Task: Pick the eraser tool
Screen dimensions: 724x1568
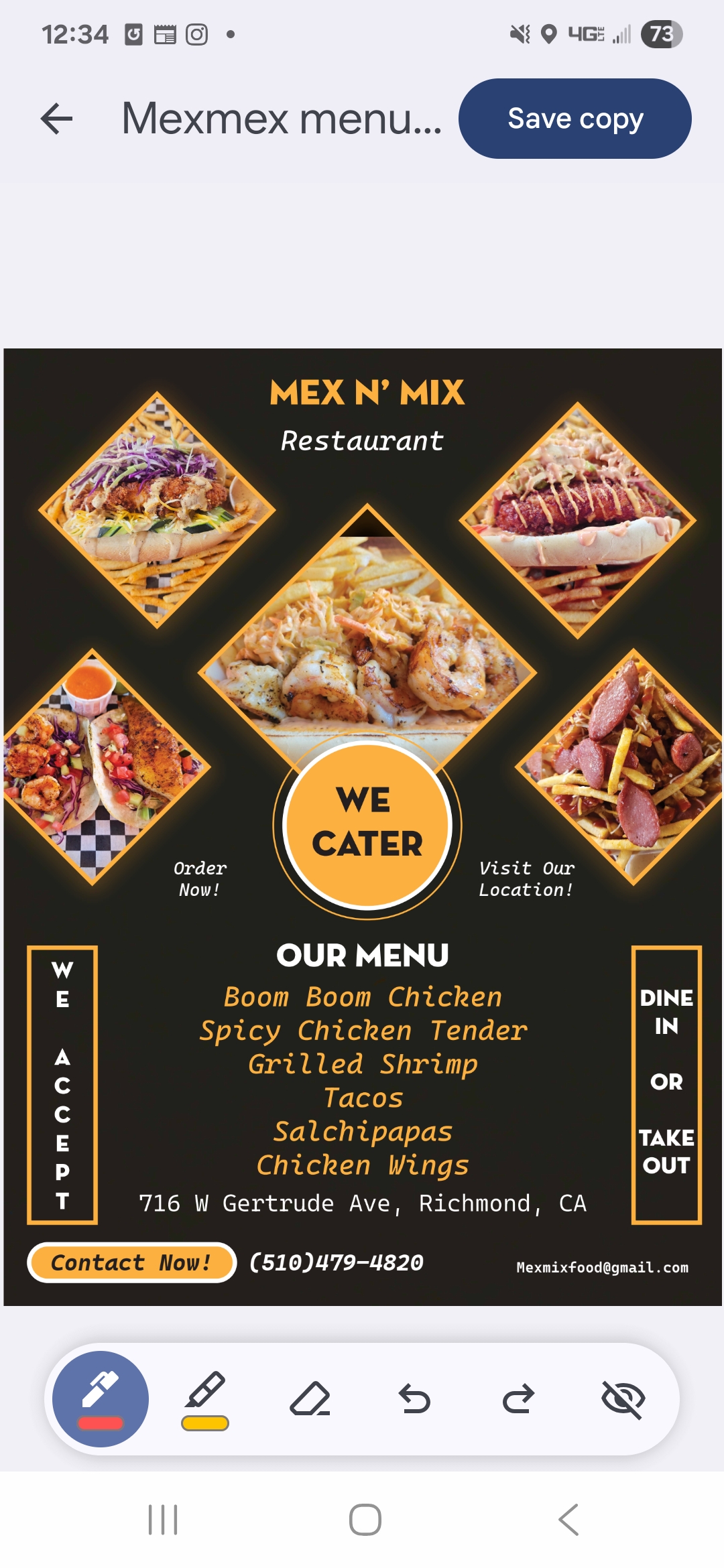Action: (x=310, y=1399)
